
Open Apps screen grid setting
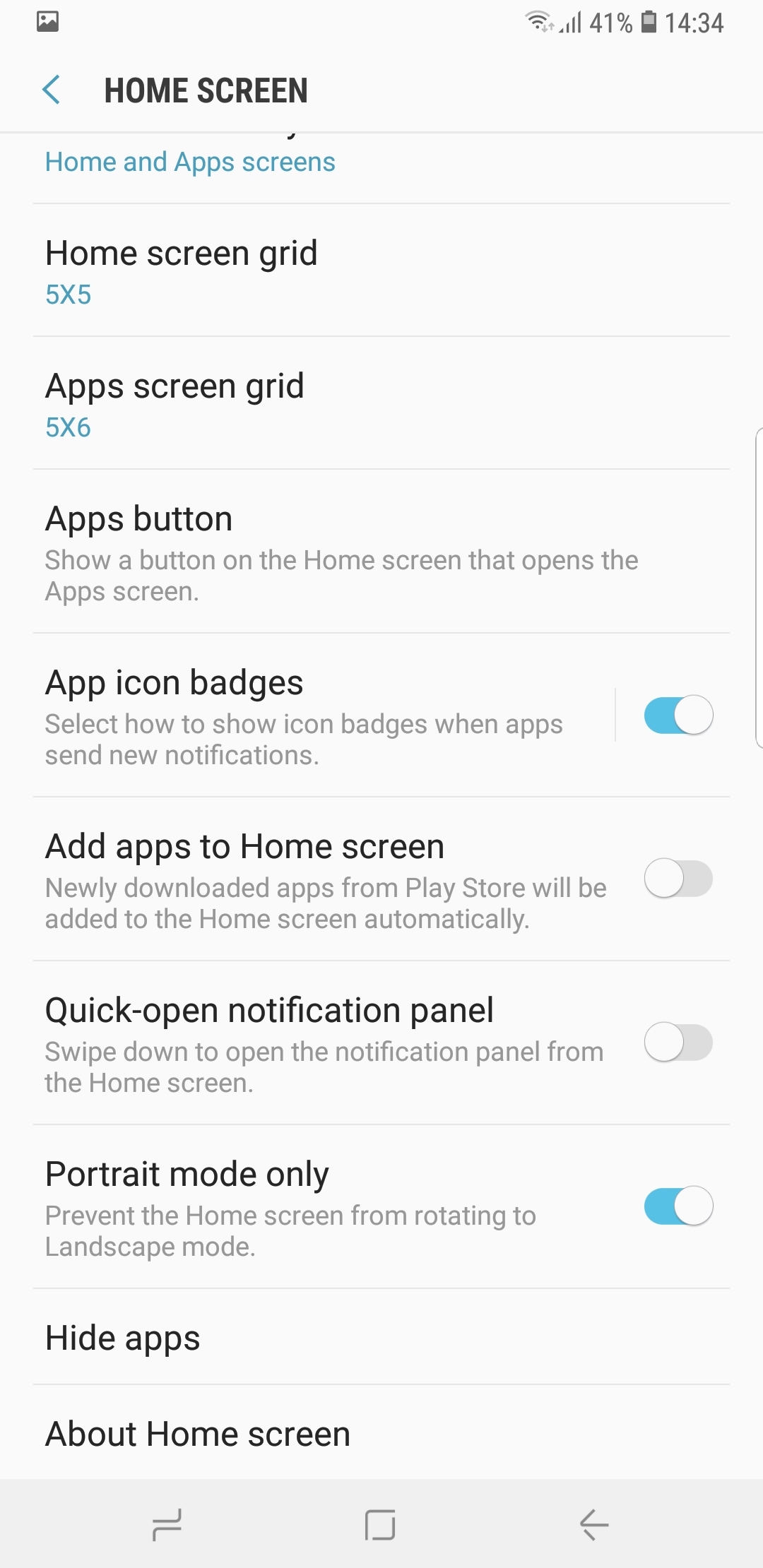pyautogui.click(x=381, y=404)
